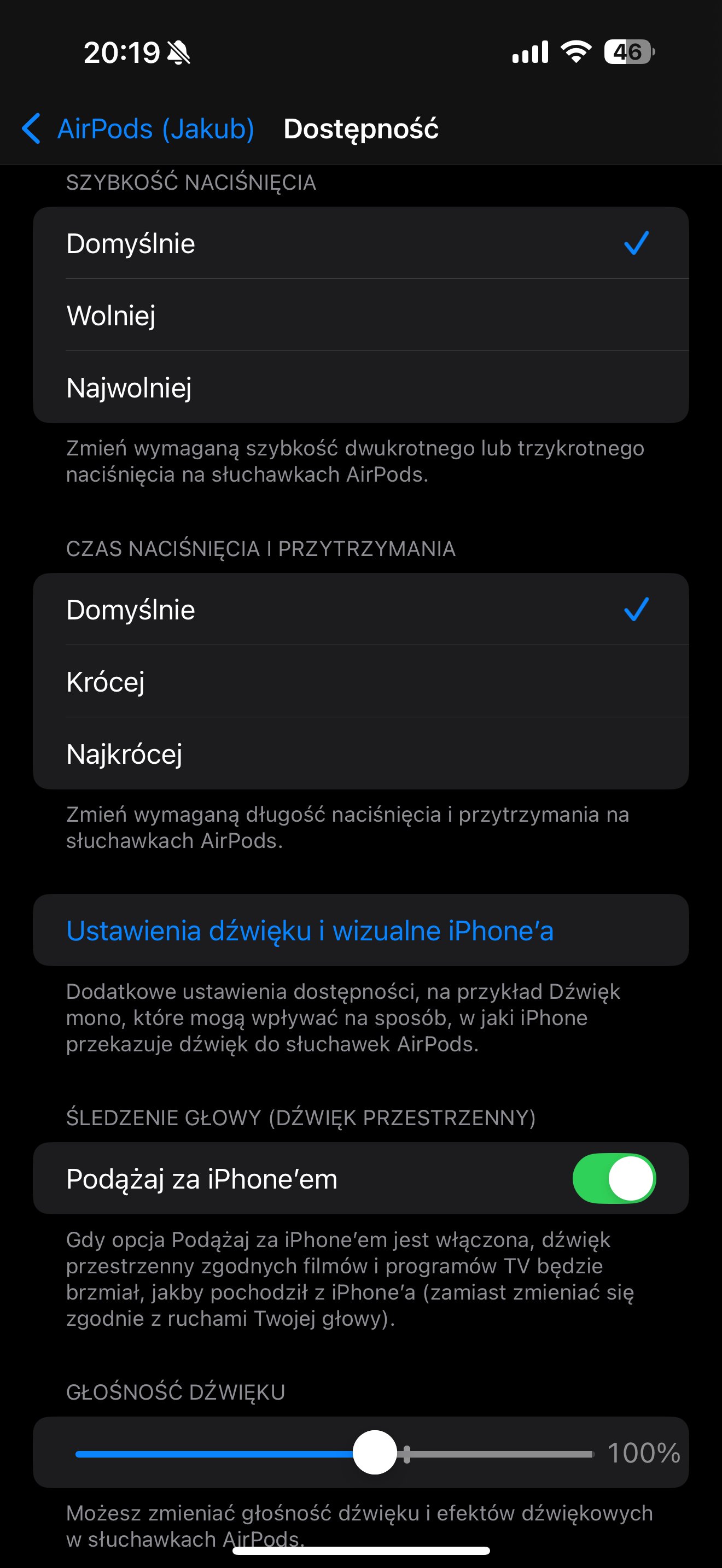Viewport: 722px width, 1568px height.
Task: Disable the Podążaj za iPhone'em switch
Action: pos(614,1178)
